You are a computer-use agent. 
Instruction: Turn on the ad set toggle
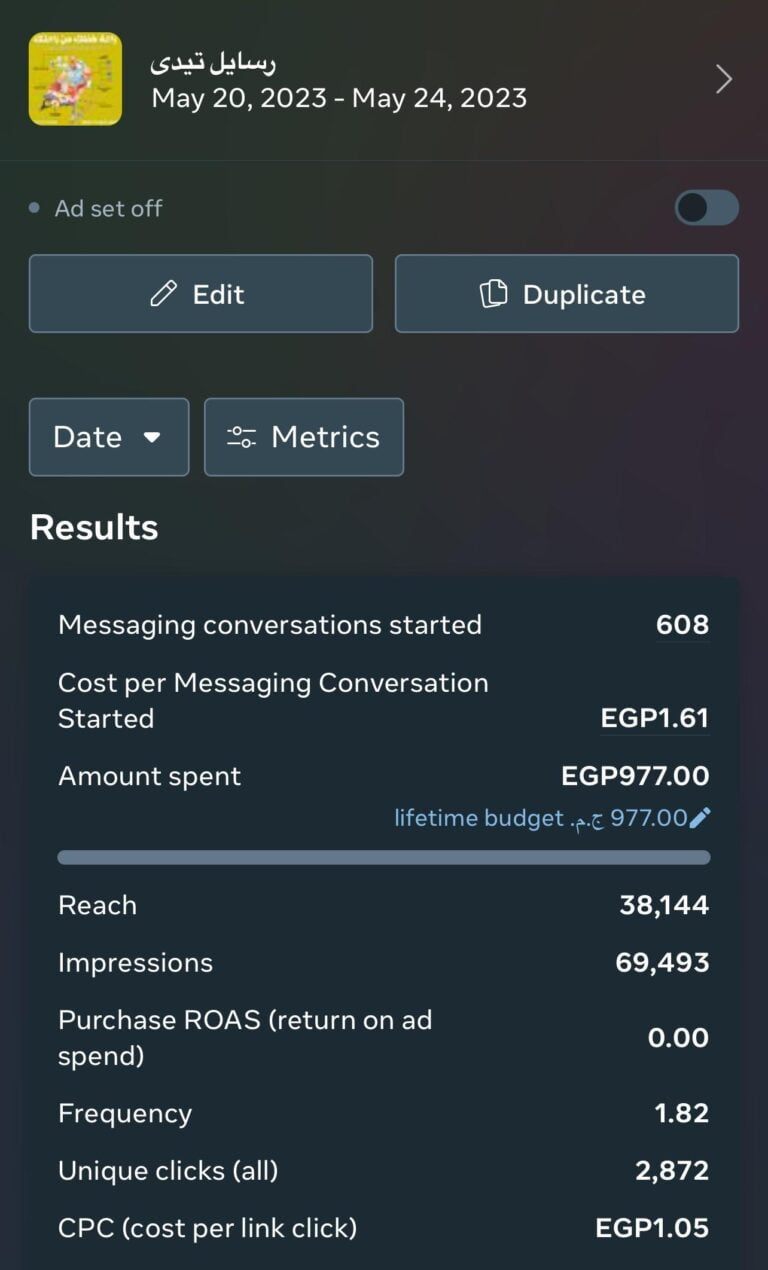[707, 208]
